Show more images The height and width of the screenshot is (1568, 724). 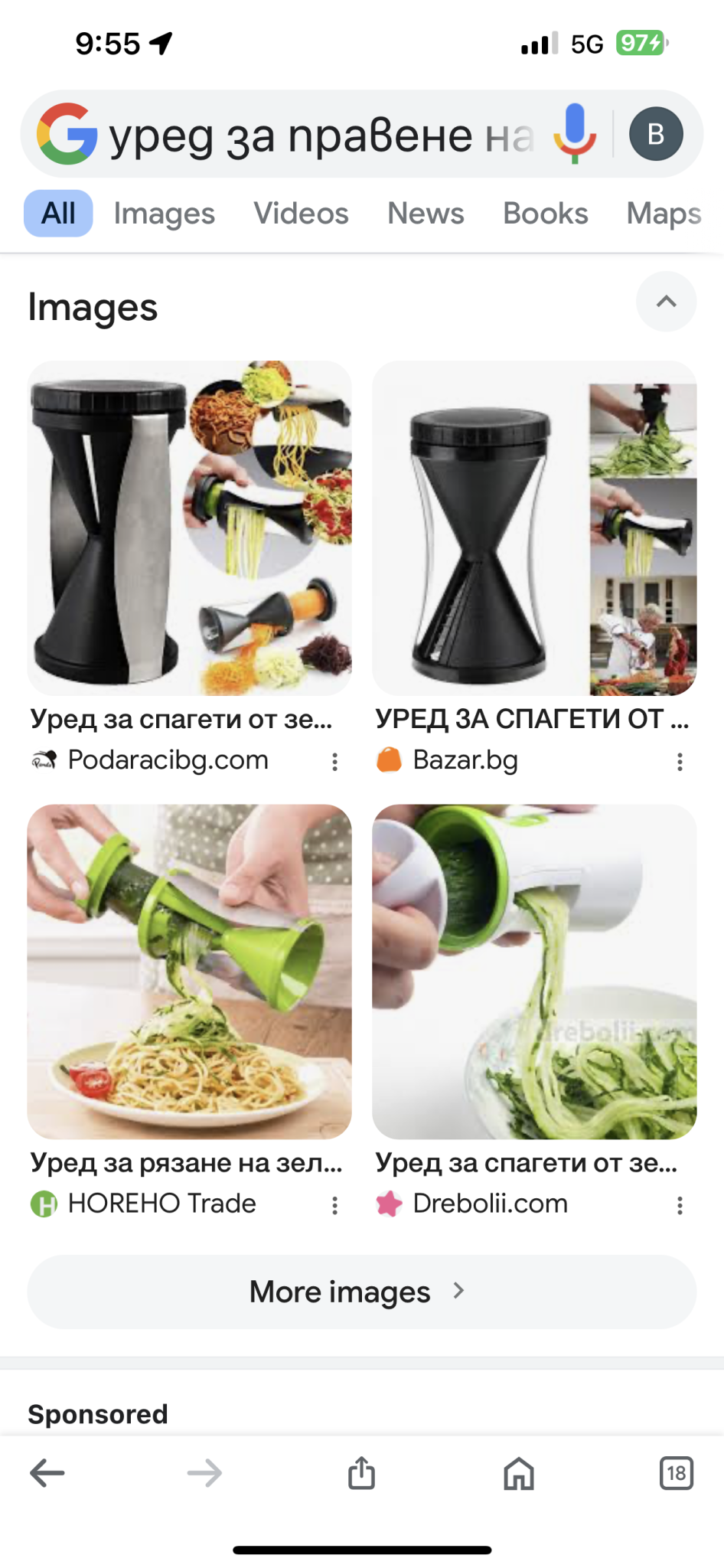pos(361,1292)
